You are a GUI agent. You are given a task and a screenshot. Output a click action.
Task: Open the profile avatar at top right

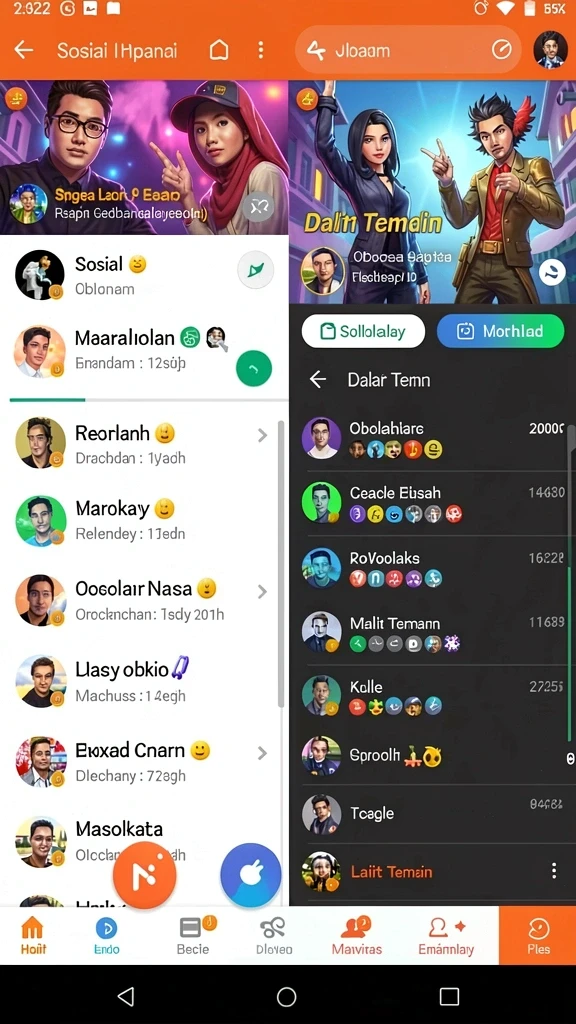(x=550, y=50)
